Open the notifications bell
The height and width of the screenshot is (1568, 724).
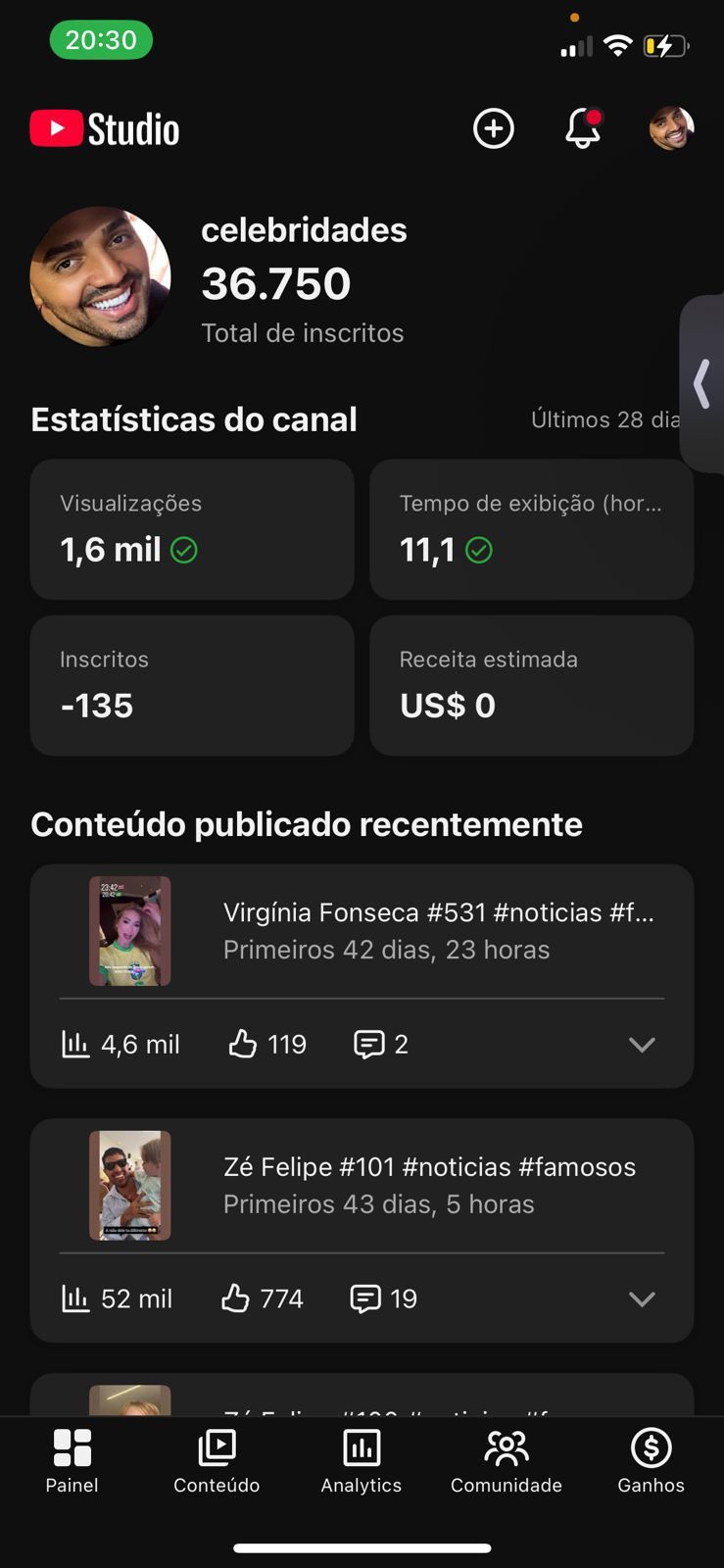coord(583,128)
